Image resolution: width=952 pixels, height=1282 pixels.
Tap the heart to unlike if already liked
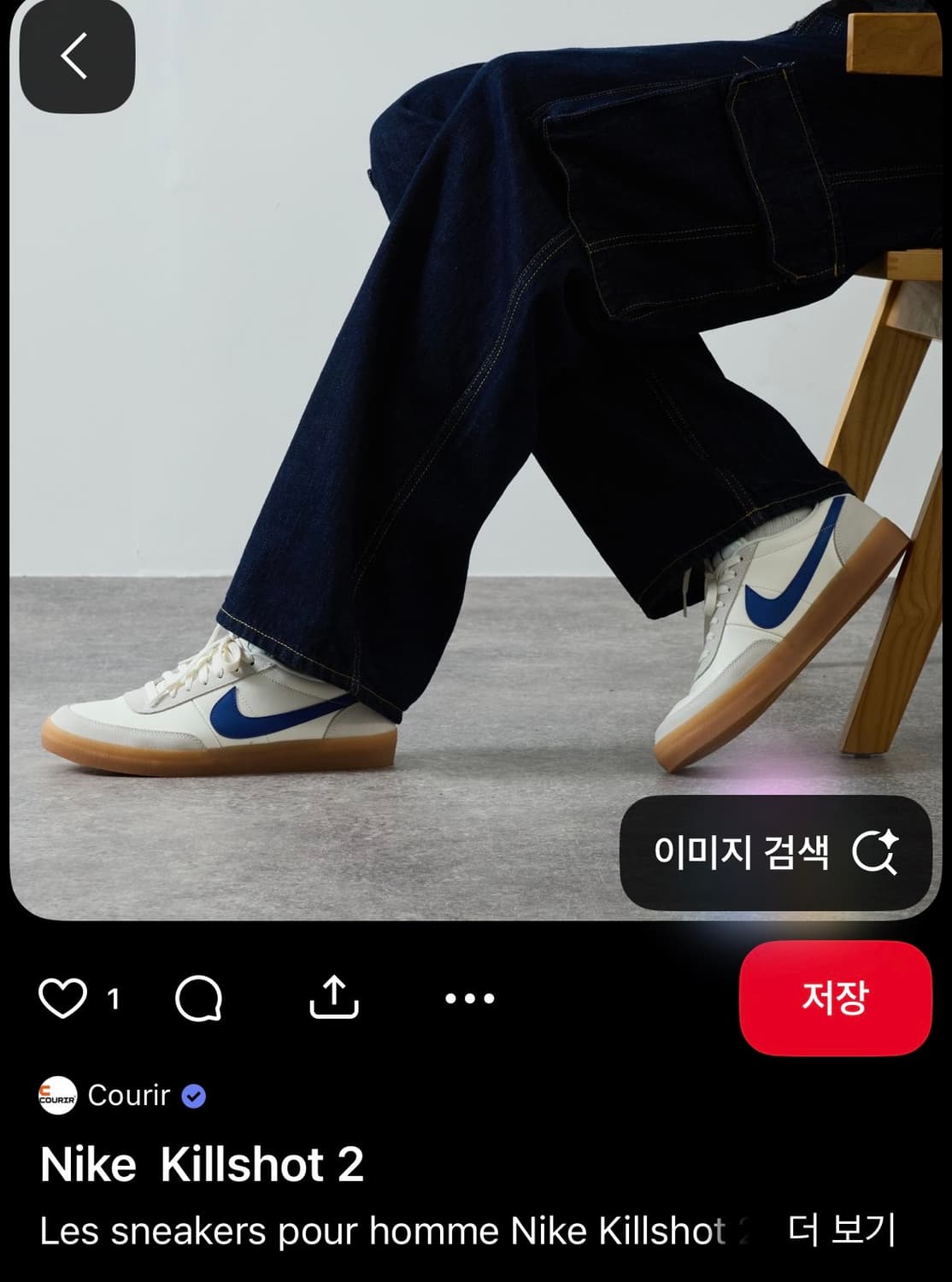65,997
